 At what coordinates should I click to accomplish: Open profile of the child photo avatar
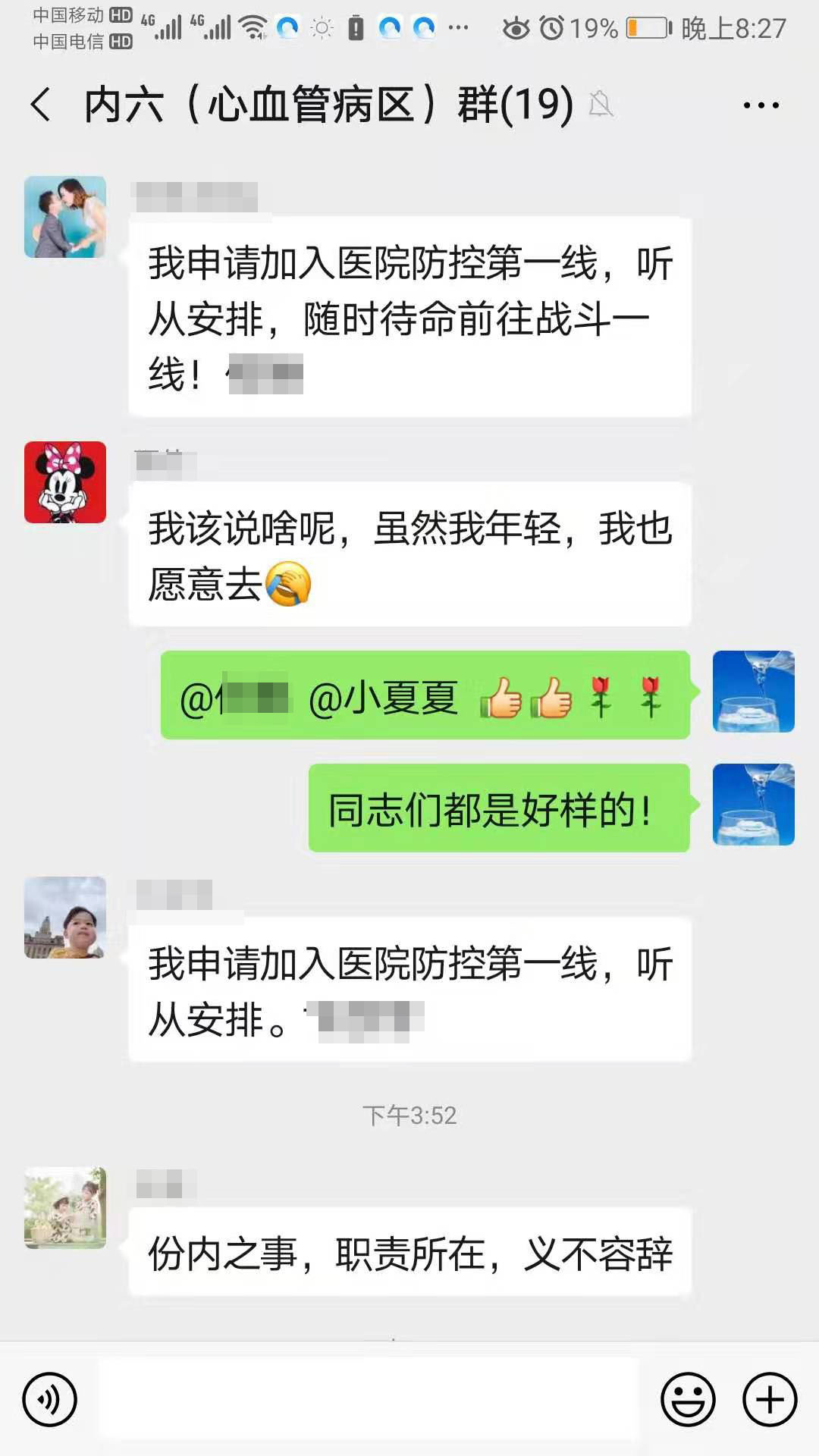pyautogui.click(x=65, y=918)
